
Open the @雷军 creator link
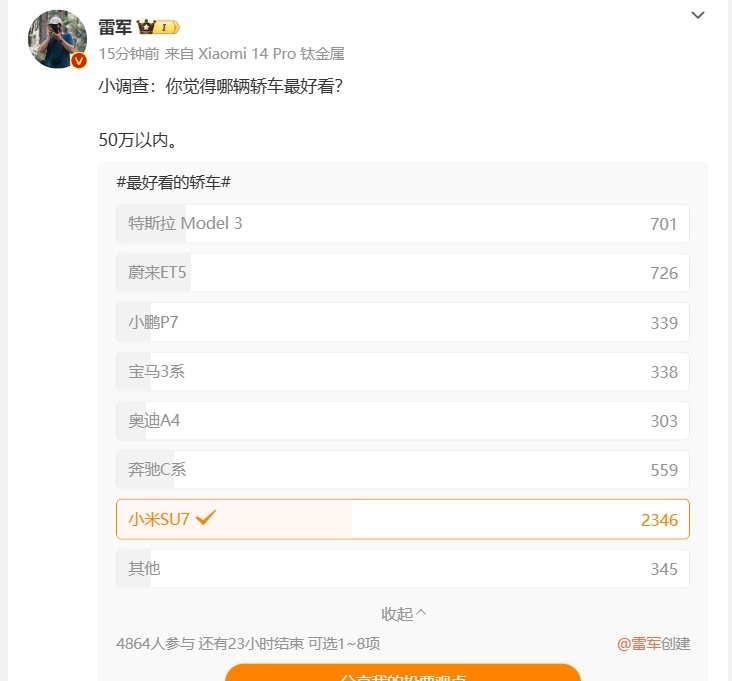point(637,644)
